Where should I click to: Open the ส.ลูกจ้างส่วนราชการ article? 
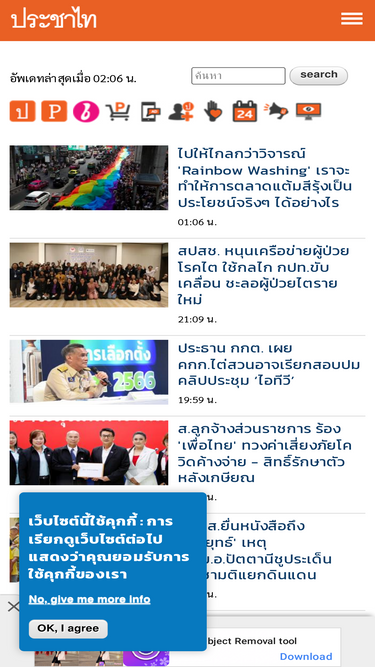click(264, 453)
